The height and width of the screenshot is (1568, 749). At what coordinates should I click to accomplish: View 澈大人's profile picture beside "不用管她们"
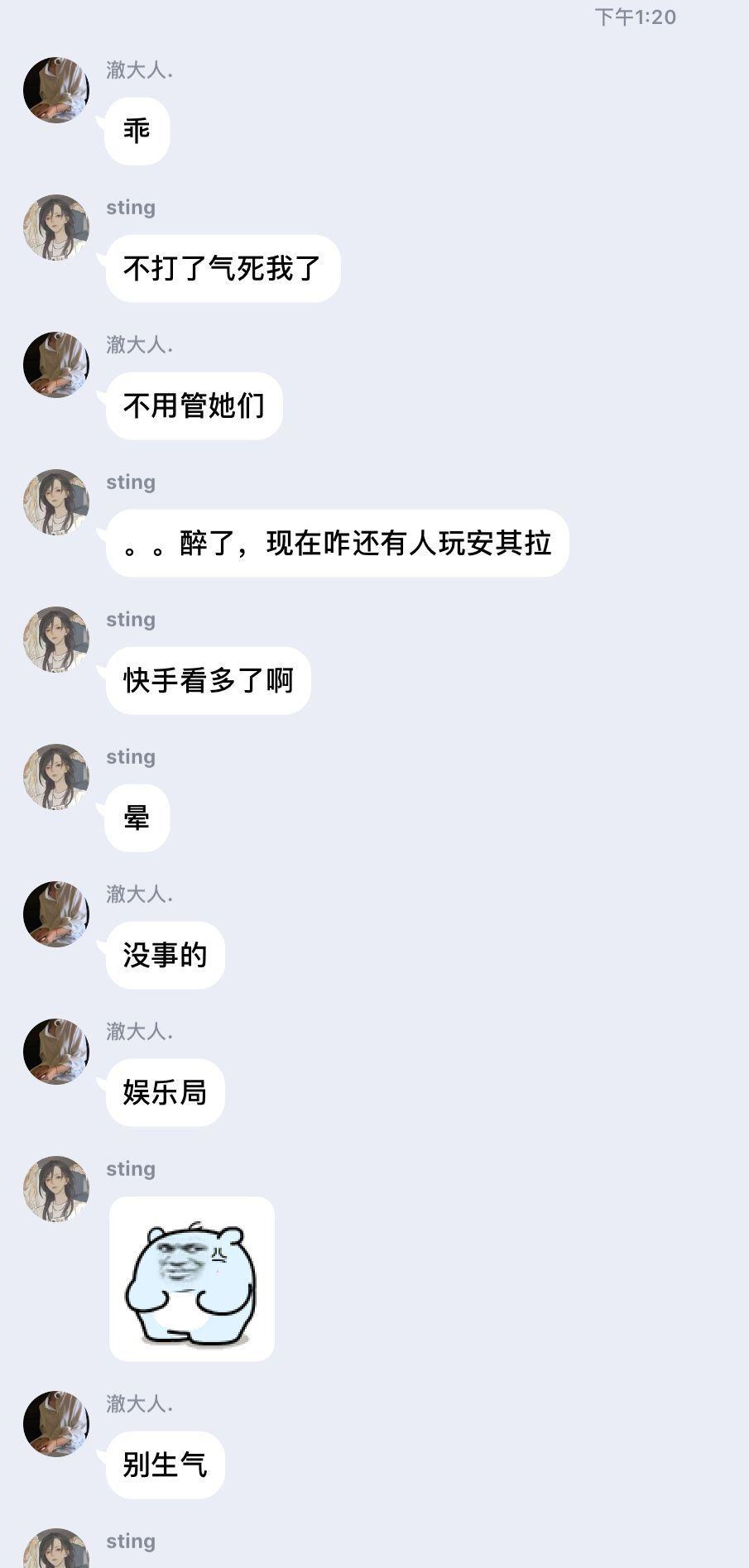click(x=56, y=365)
